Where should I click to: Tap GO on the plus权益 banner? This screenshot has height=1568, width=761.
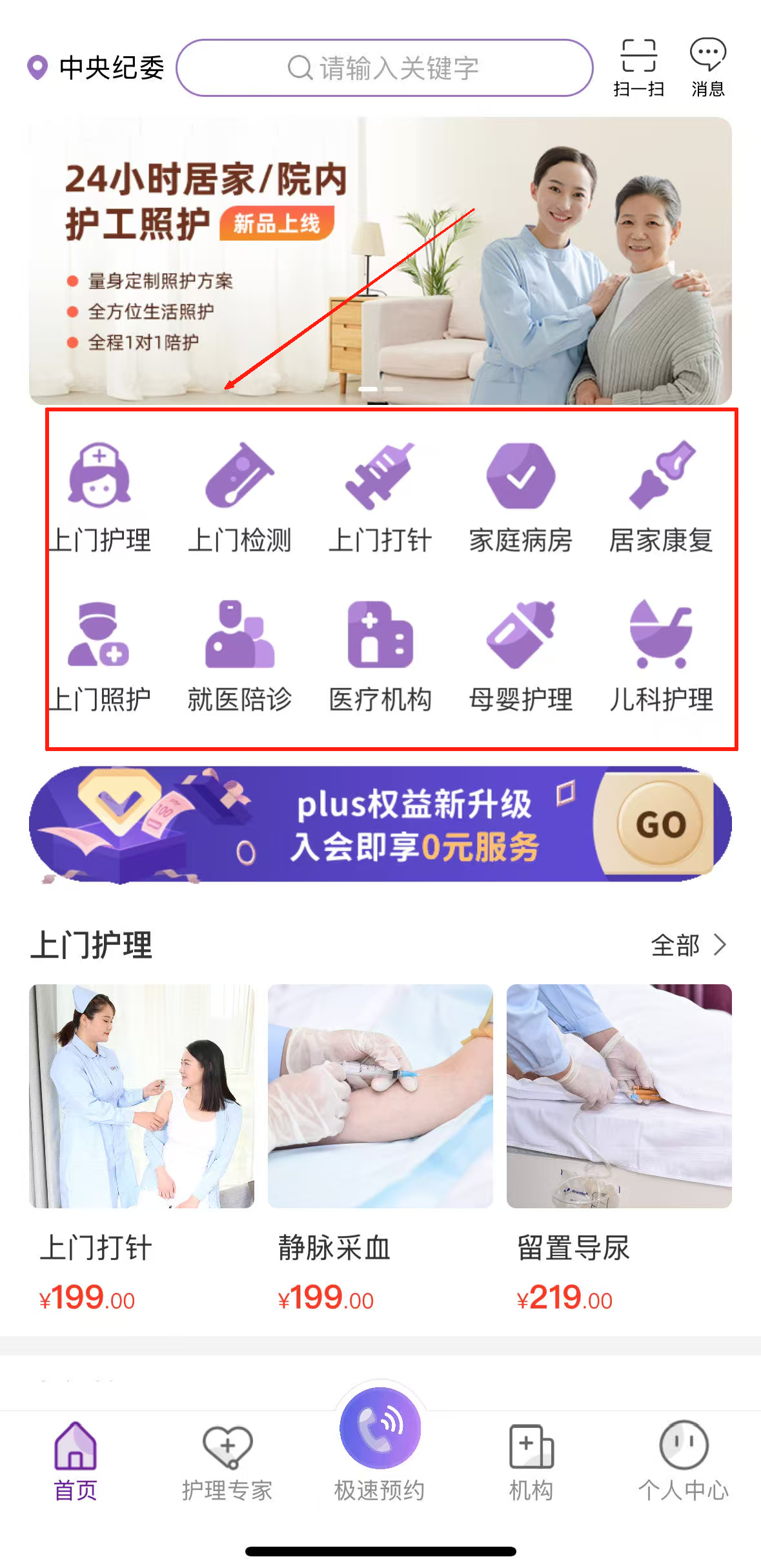[660, 824]
